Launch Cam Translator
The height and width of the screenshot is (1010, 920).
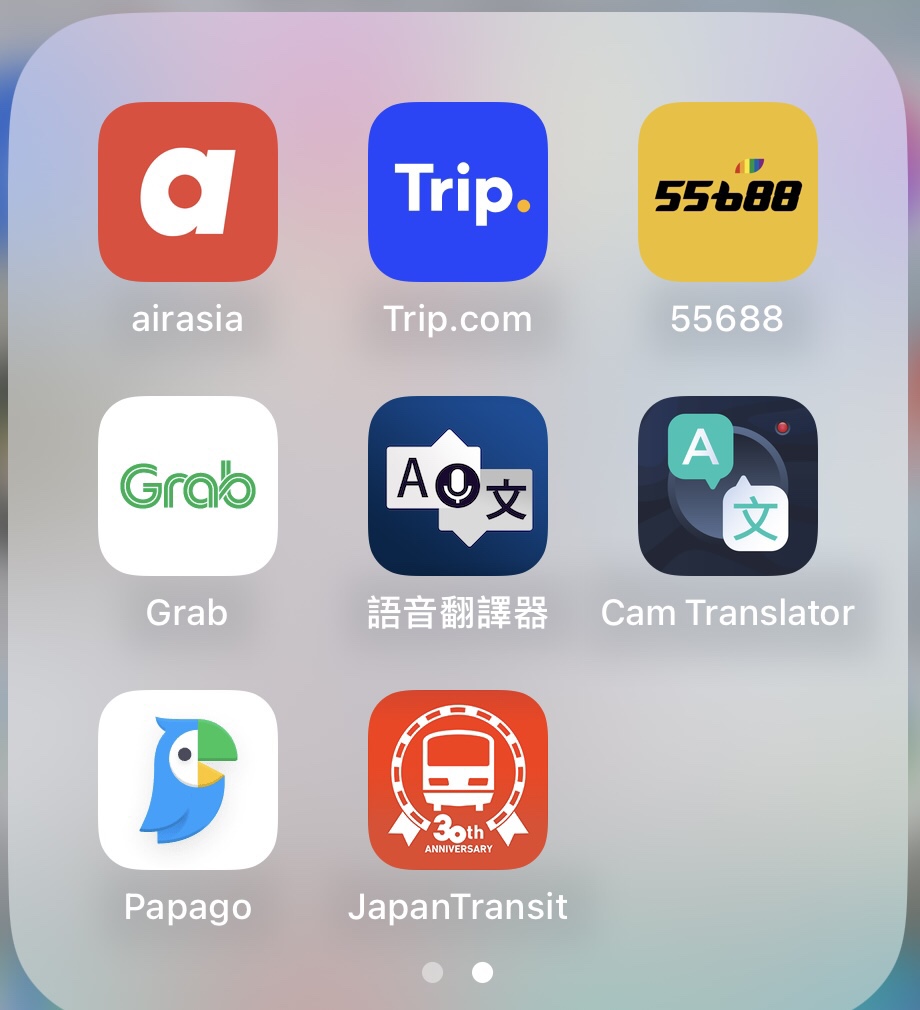728,486
